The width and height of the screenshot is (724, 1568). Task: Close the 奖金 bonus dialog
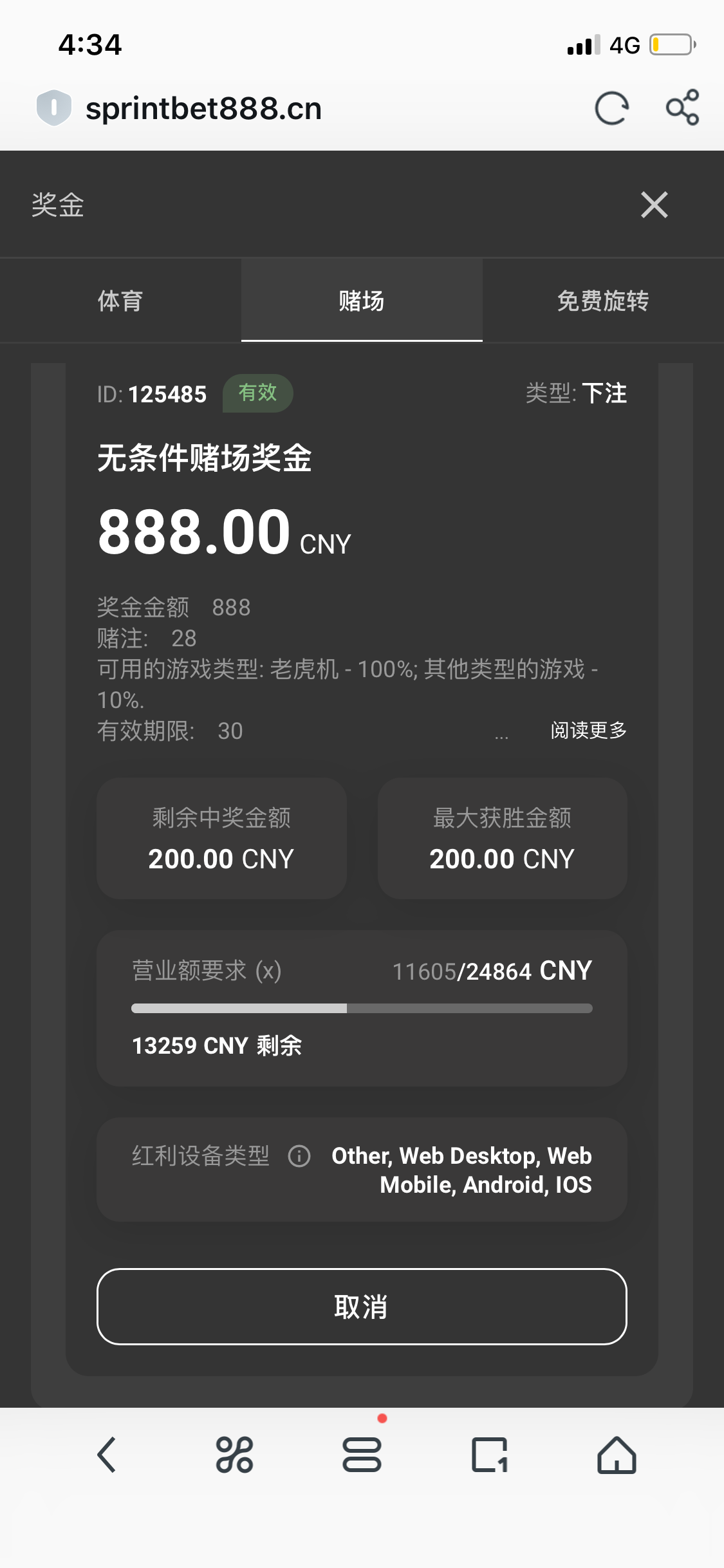tap(654, 205)
